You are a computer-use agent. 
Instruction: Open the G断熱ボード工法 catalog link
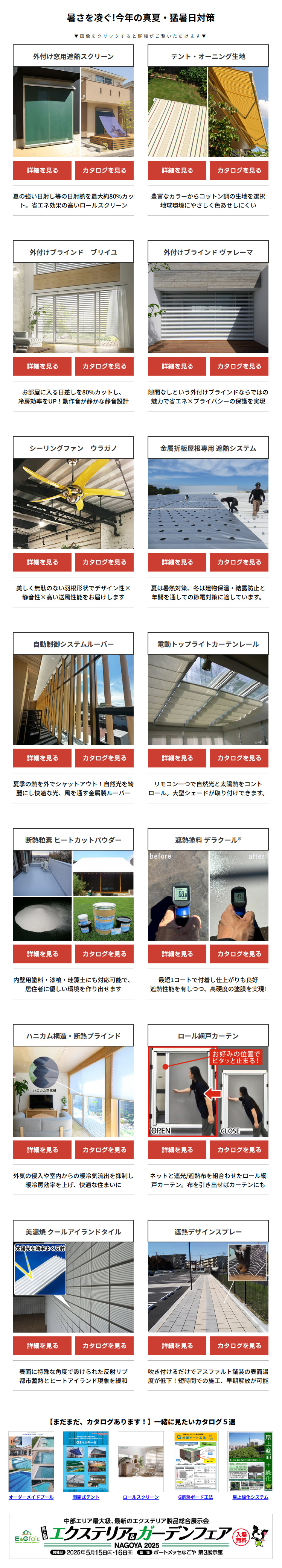[195, 1497]
